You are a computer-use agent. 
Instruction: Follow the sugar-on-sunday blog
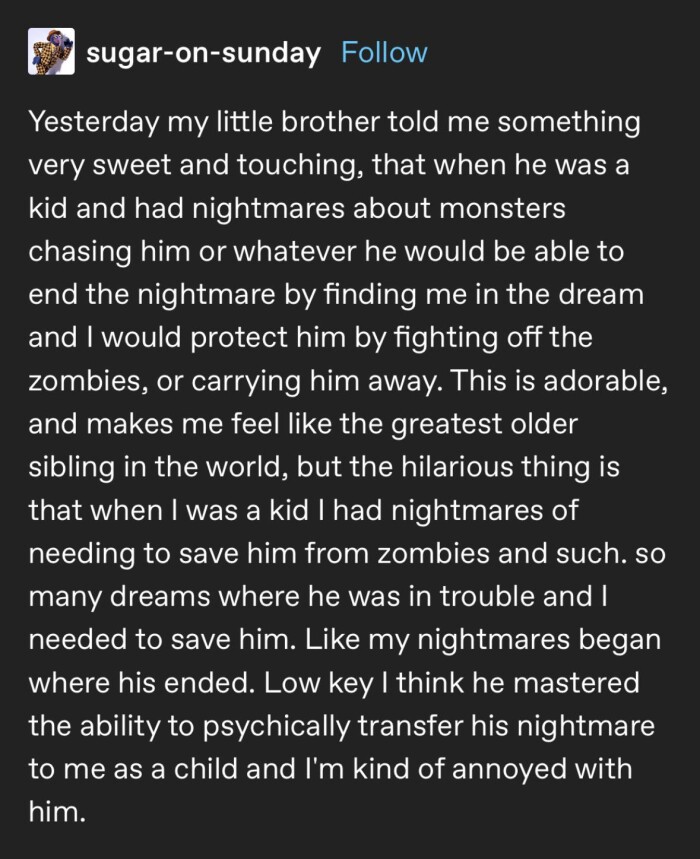click(384, 52)
